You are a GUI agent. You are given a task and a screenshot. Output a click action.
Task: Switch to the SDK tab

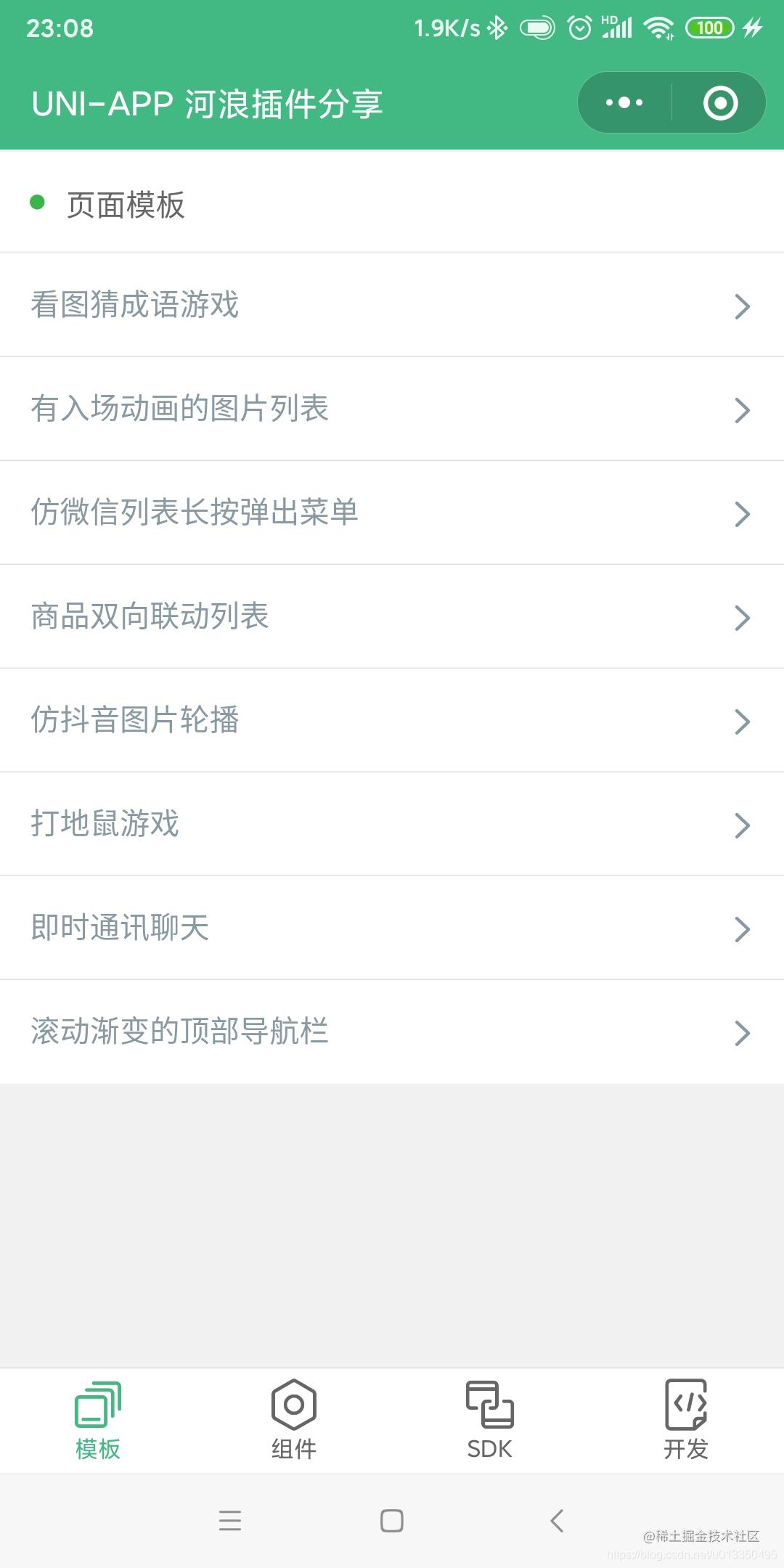pyautogui.click(x=490, y=1421)
